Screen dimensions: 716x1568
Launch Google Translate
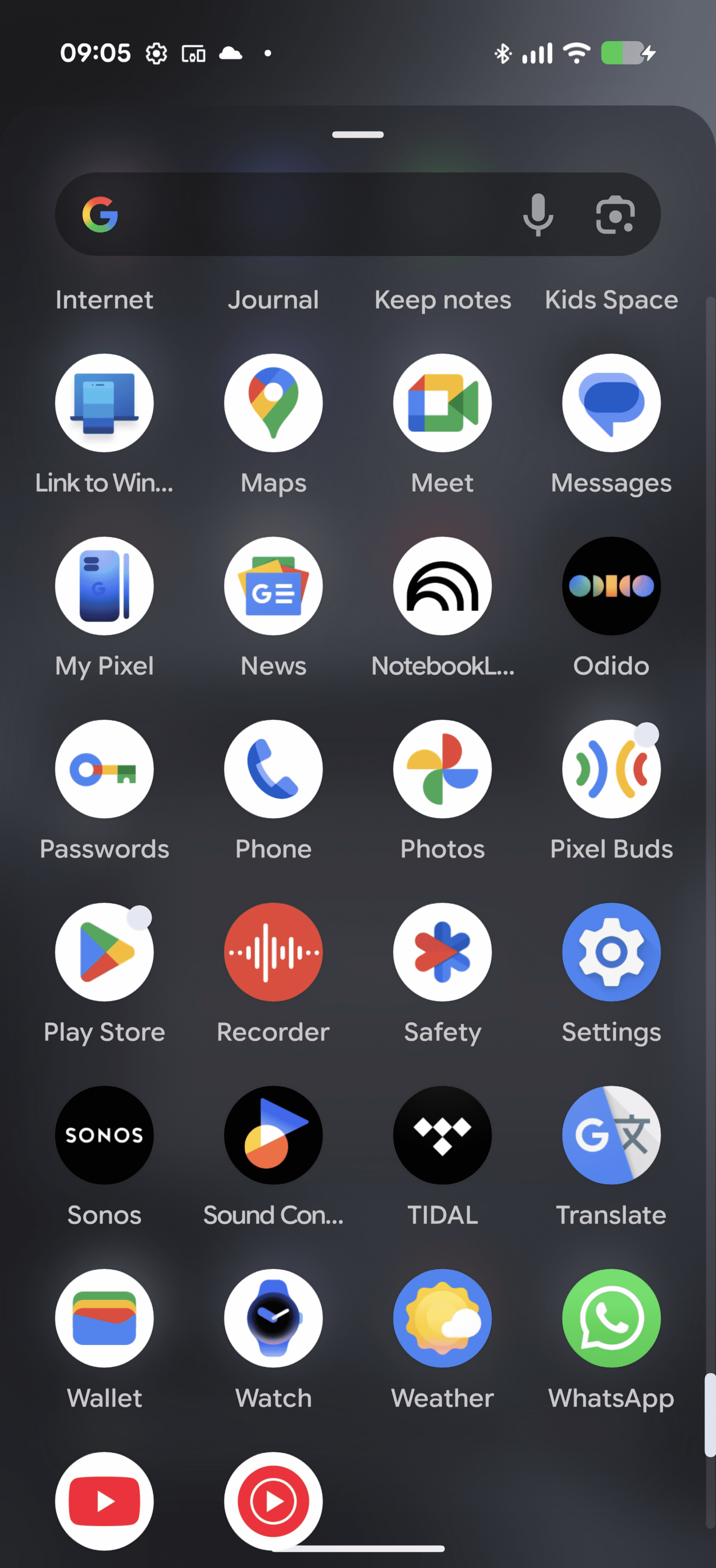click(611, 1135)
